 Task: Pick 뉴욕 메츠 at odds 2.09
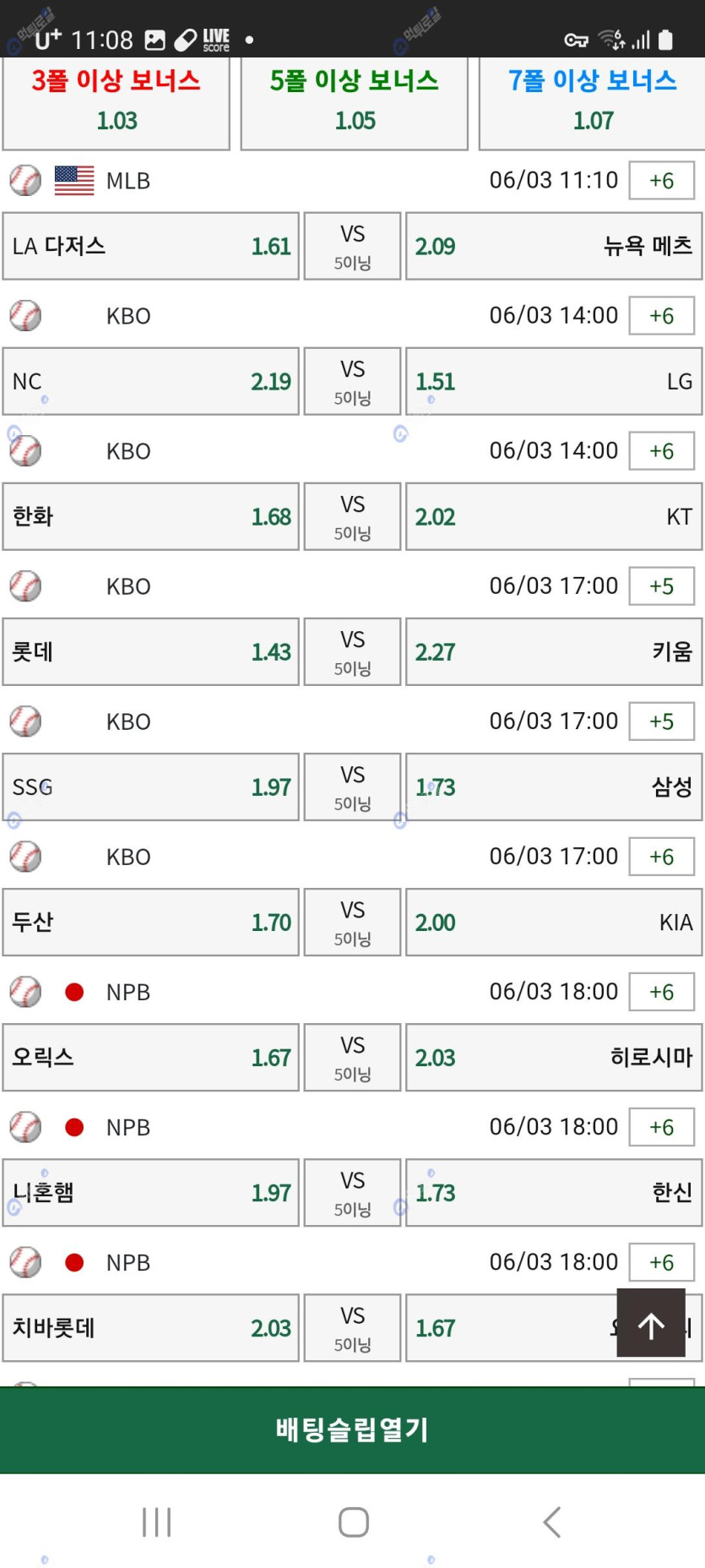pyautogui.click(x=553, y=246)
